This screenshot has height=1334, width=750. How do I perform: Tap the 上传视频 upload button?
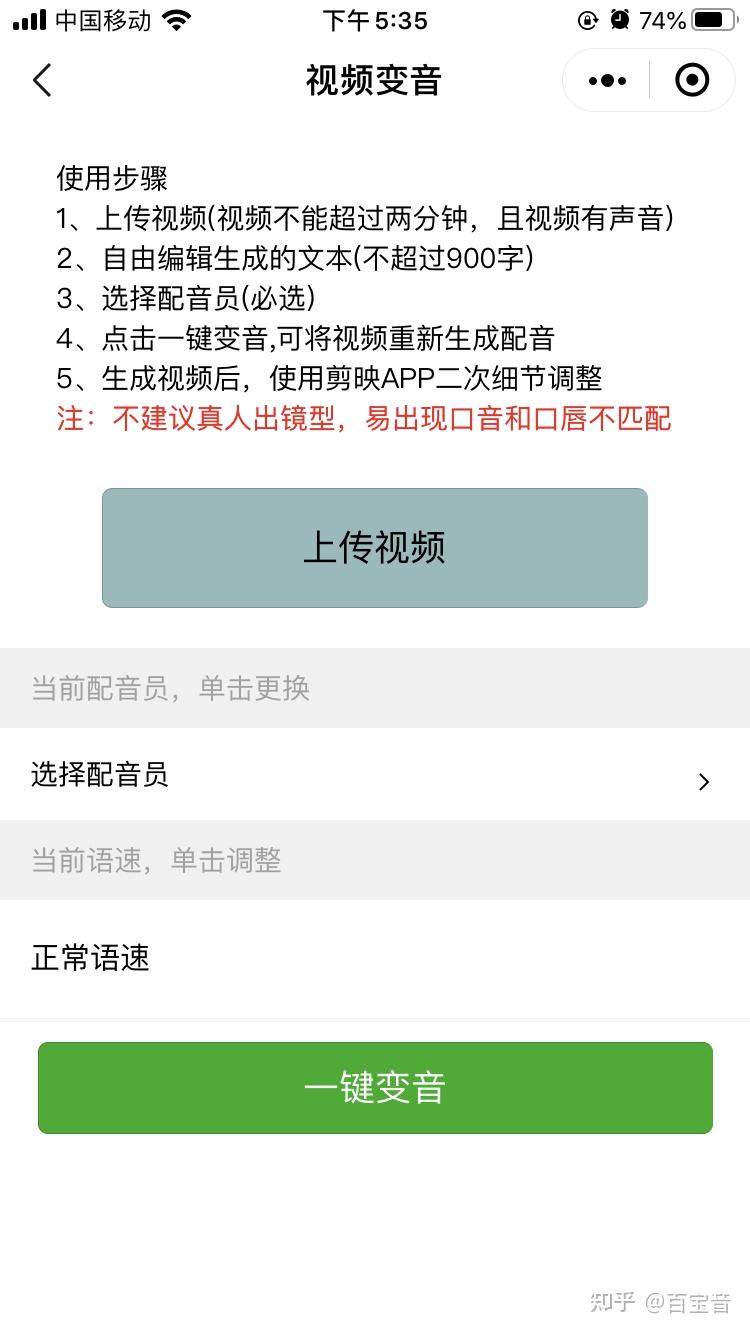point(375,548)
